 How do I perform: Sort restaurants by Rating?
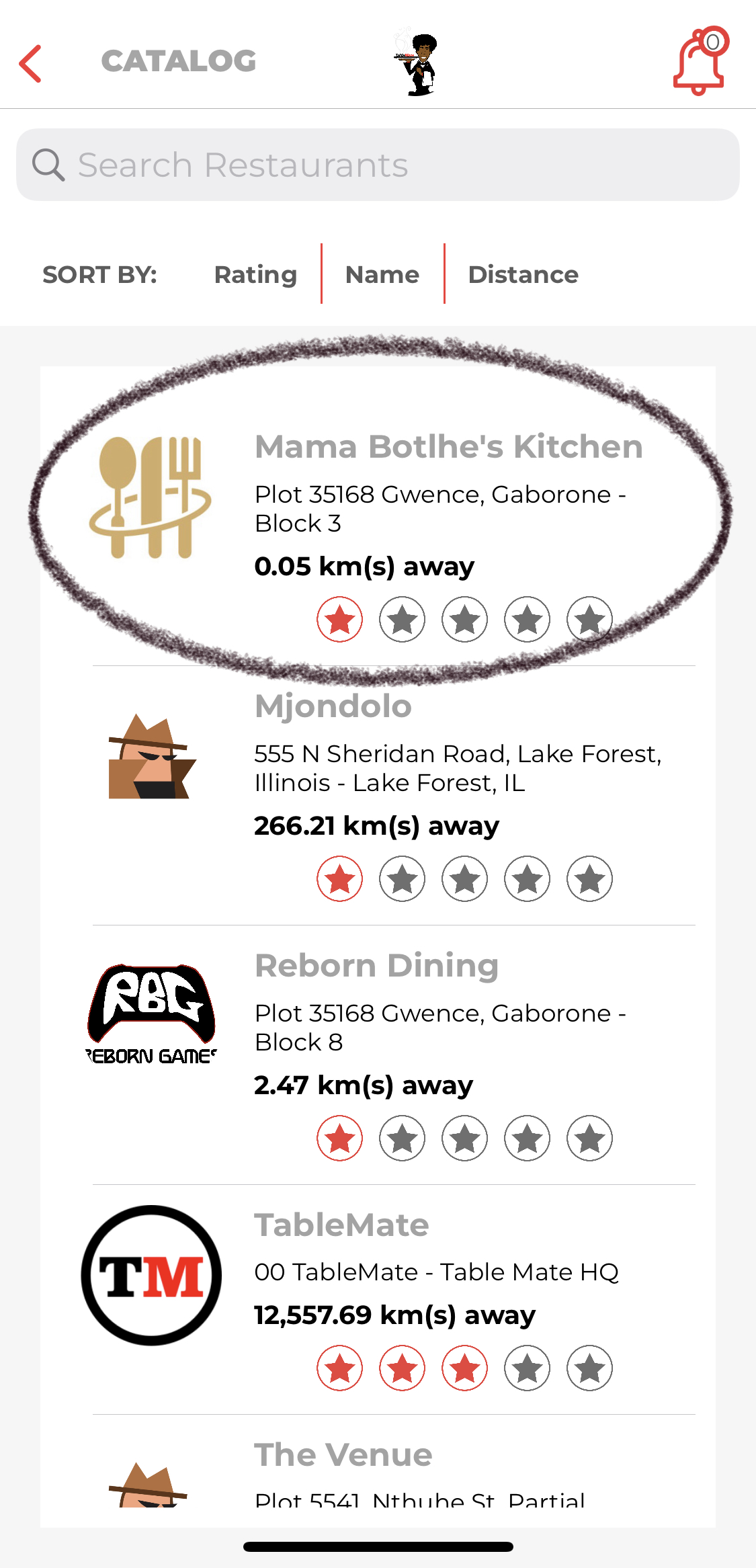pos(255,274)
